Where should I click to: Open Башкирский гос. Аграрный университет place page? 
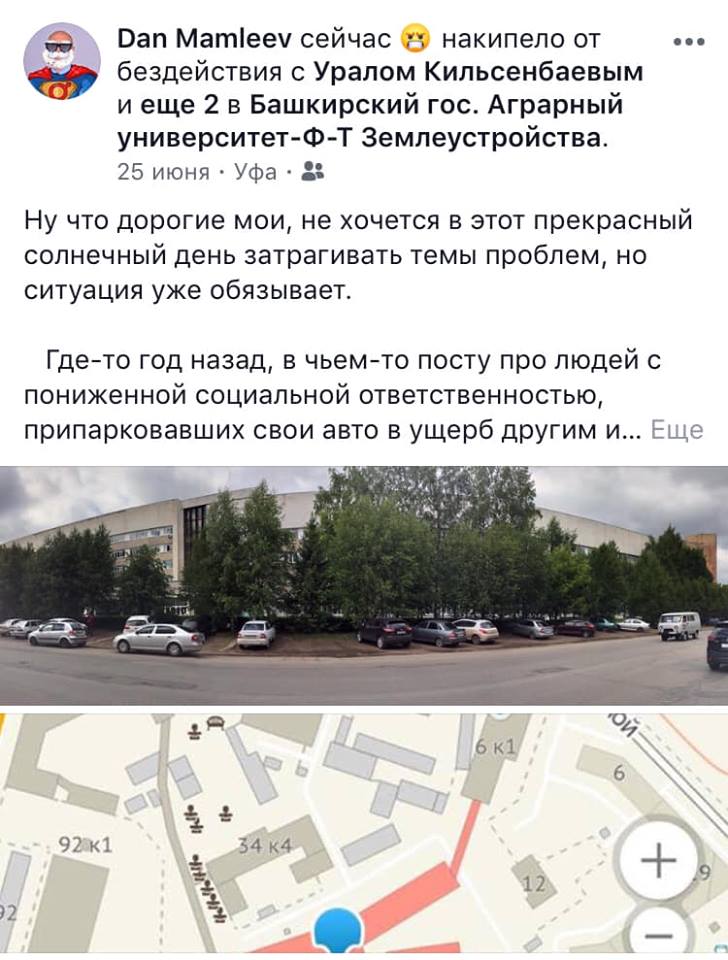437,103
